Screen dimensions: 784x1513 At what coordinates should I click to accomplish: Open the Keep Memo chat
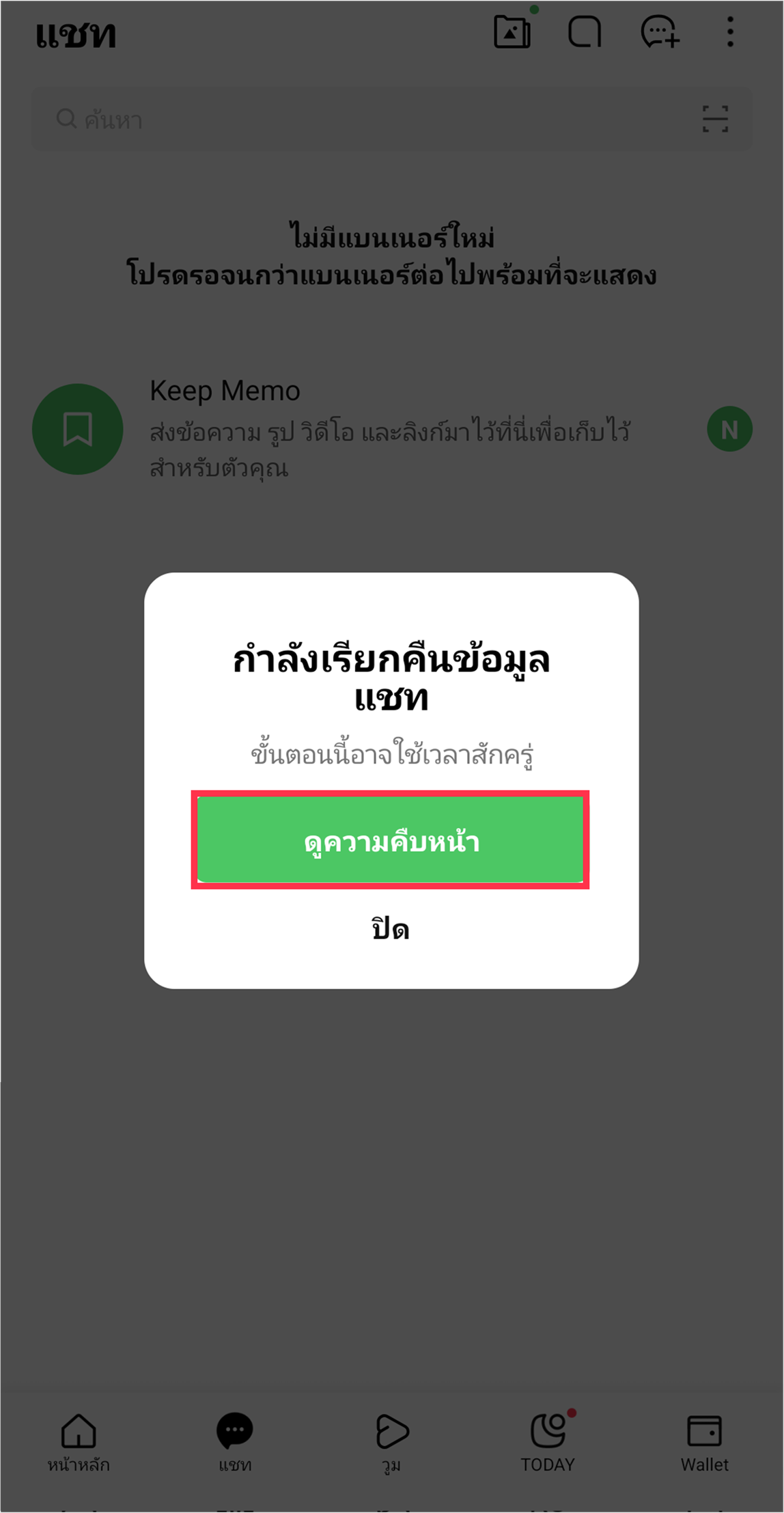click(x=389, y=429)
